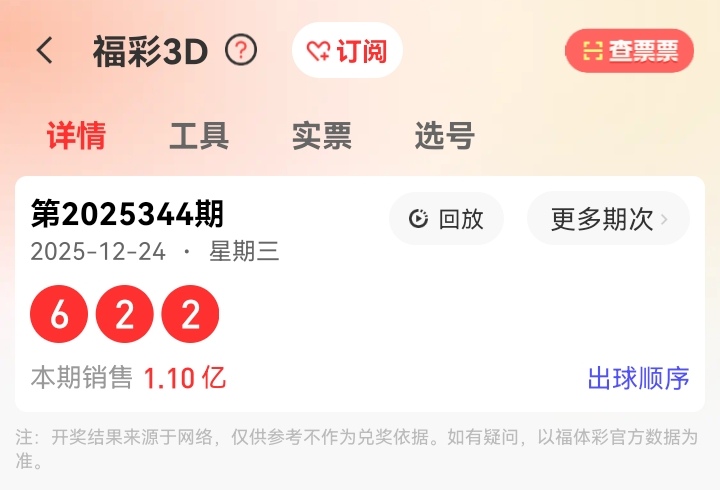The height and width of the screenshot is (490, 720).
Task: Replay the draw with 回放
Action: click(x=446, y=219)
